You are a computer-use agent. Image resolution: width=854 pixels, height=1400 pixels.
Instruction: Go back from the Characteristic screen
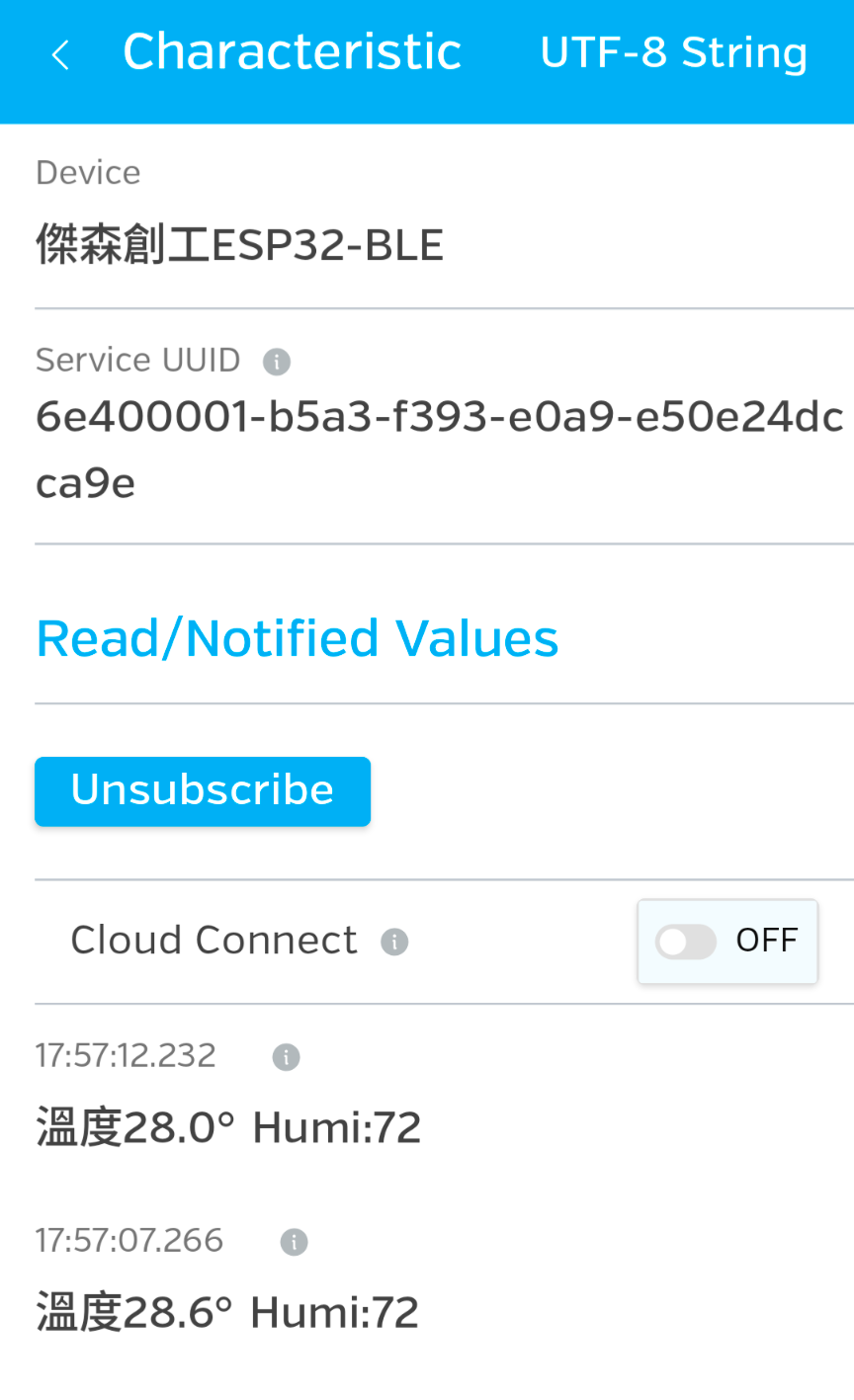pos(60,55)
